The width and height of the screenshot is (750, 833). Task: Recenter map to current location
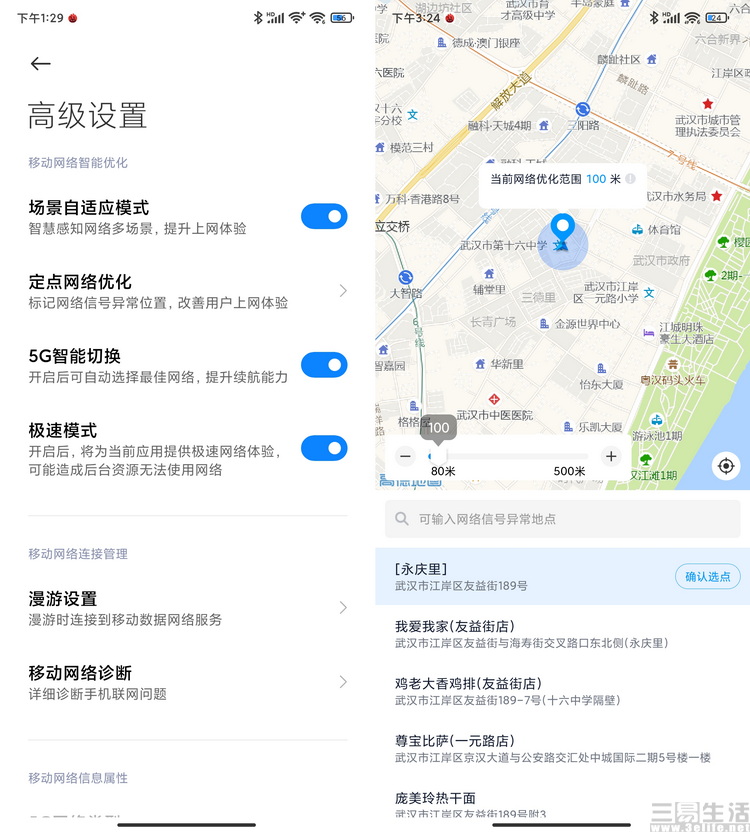point(726,466)
